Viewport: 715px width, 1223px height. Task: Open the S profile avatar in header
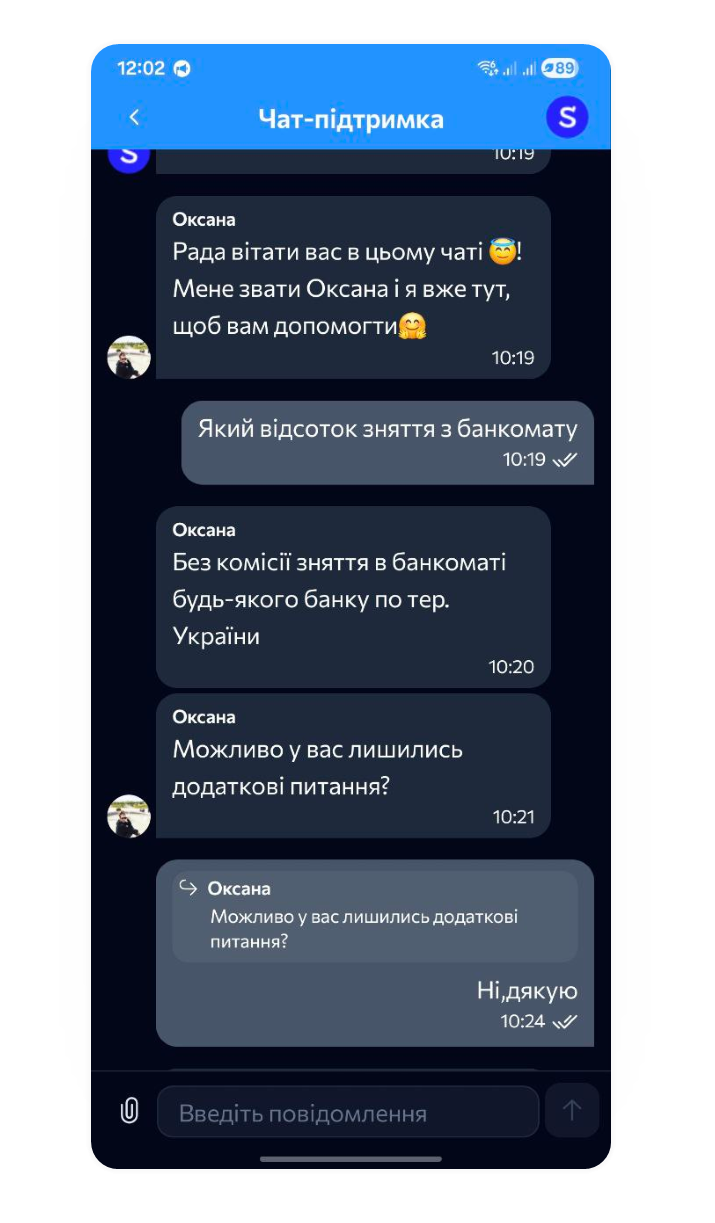567,118
